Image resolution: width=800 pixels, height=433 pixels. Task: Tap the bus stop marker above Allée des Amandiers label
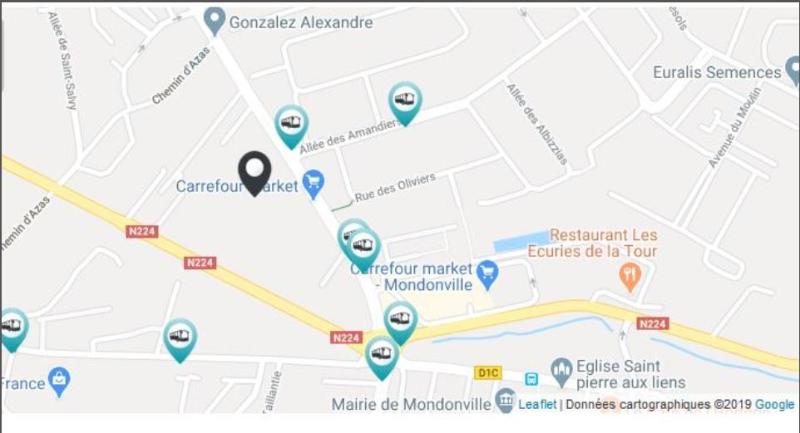click(405, 103)
